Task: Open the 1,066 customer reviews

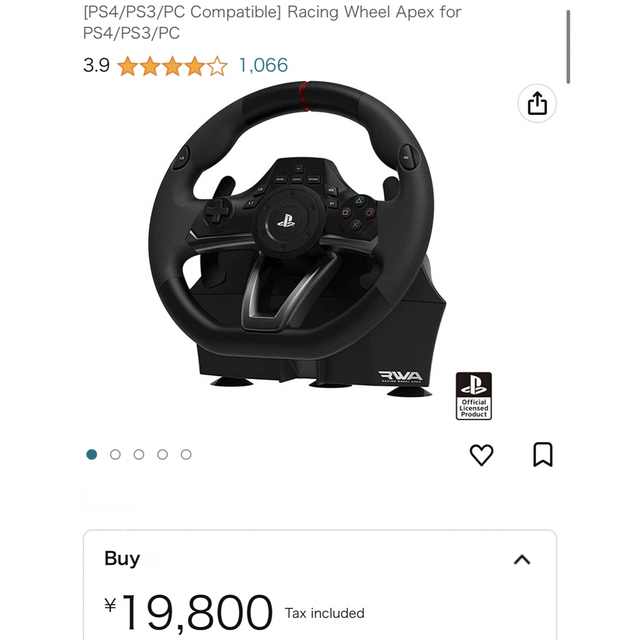Action: click(263, 66)
